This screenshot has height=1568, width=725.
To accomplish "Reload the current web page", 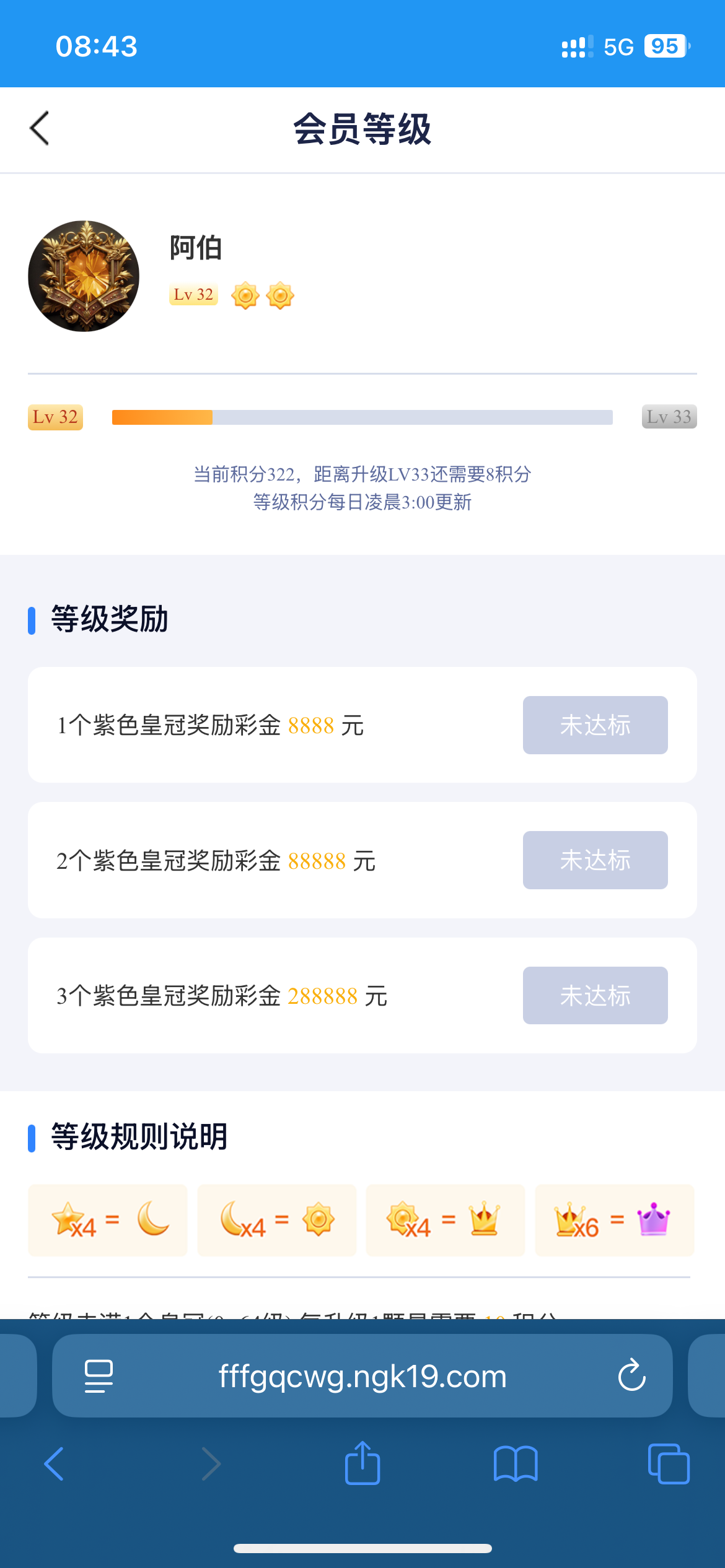I will (x=631, y=1376).
